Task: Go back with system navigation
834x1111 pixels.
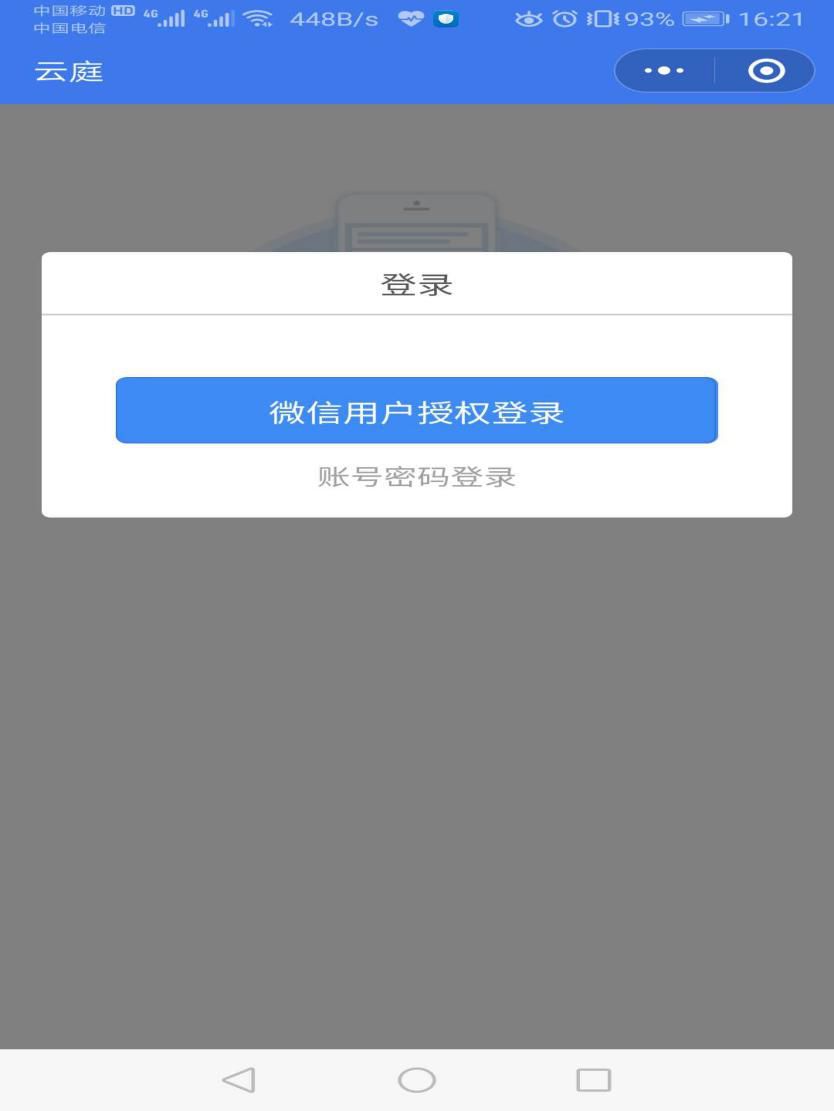Action: point(238,1080)
